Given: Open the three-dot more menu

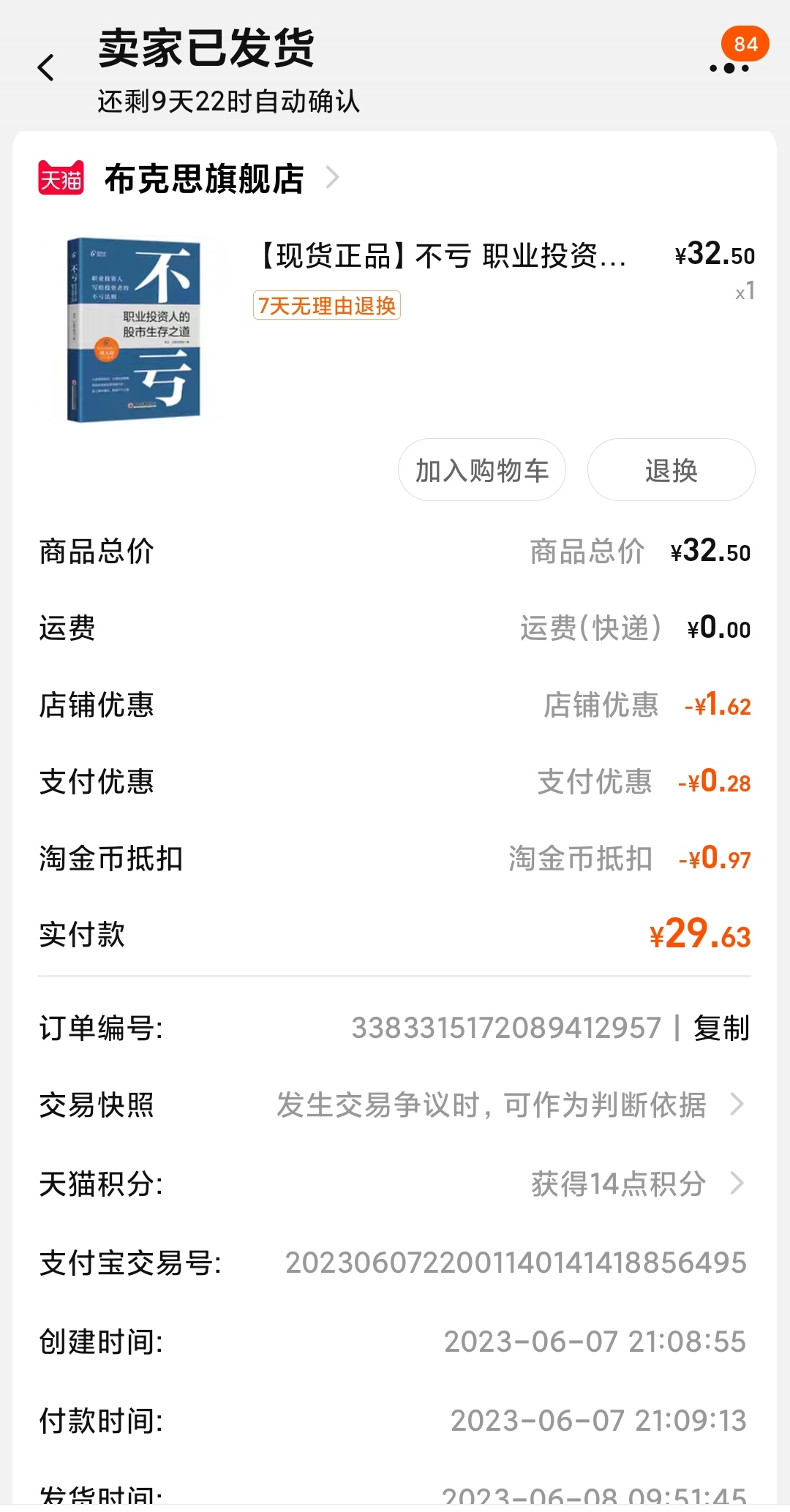Looking at the screenshot, I should (x=729, y=68).
